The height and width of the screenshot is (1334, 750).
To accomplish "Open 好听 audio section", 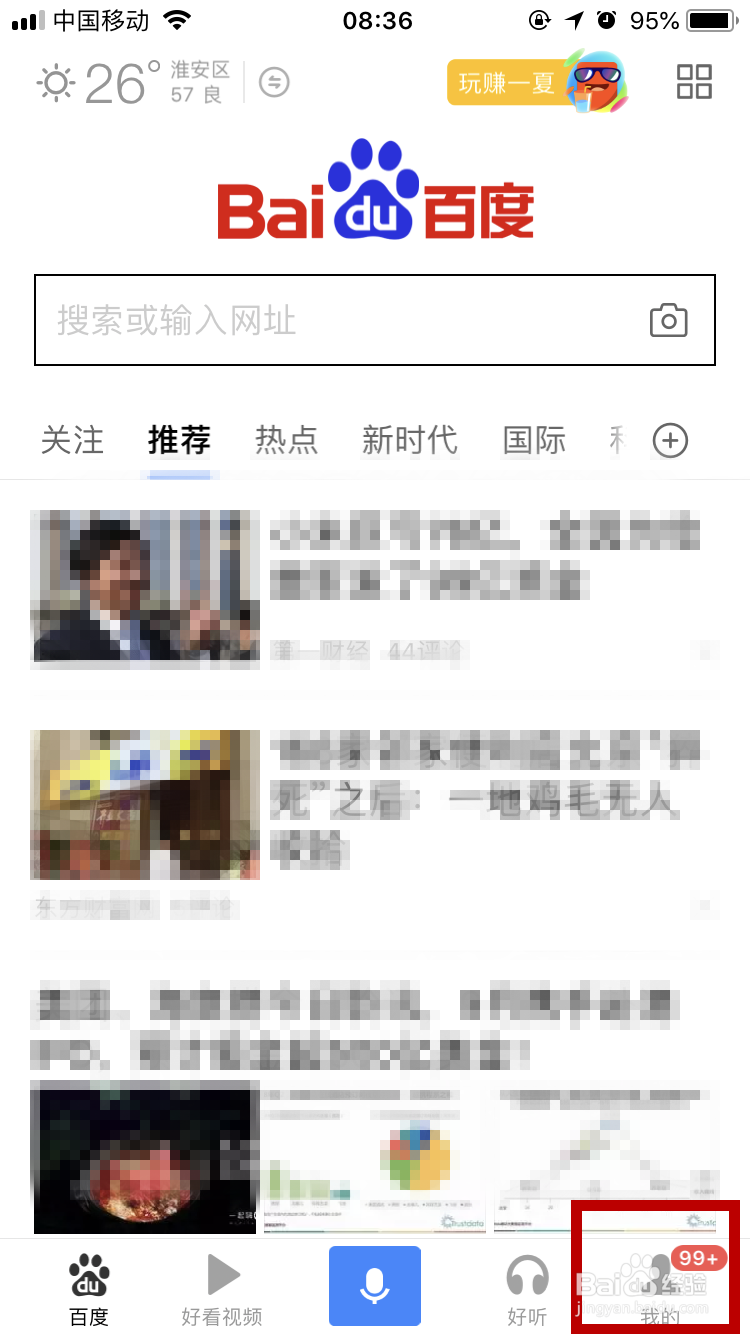I will pos(527,1285).
